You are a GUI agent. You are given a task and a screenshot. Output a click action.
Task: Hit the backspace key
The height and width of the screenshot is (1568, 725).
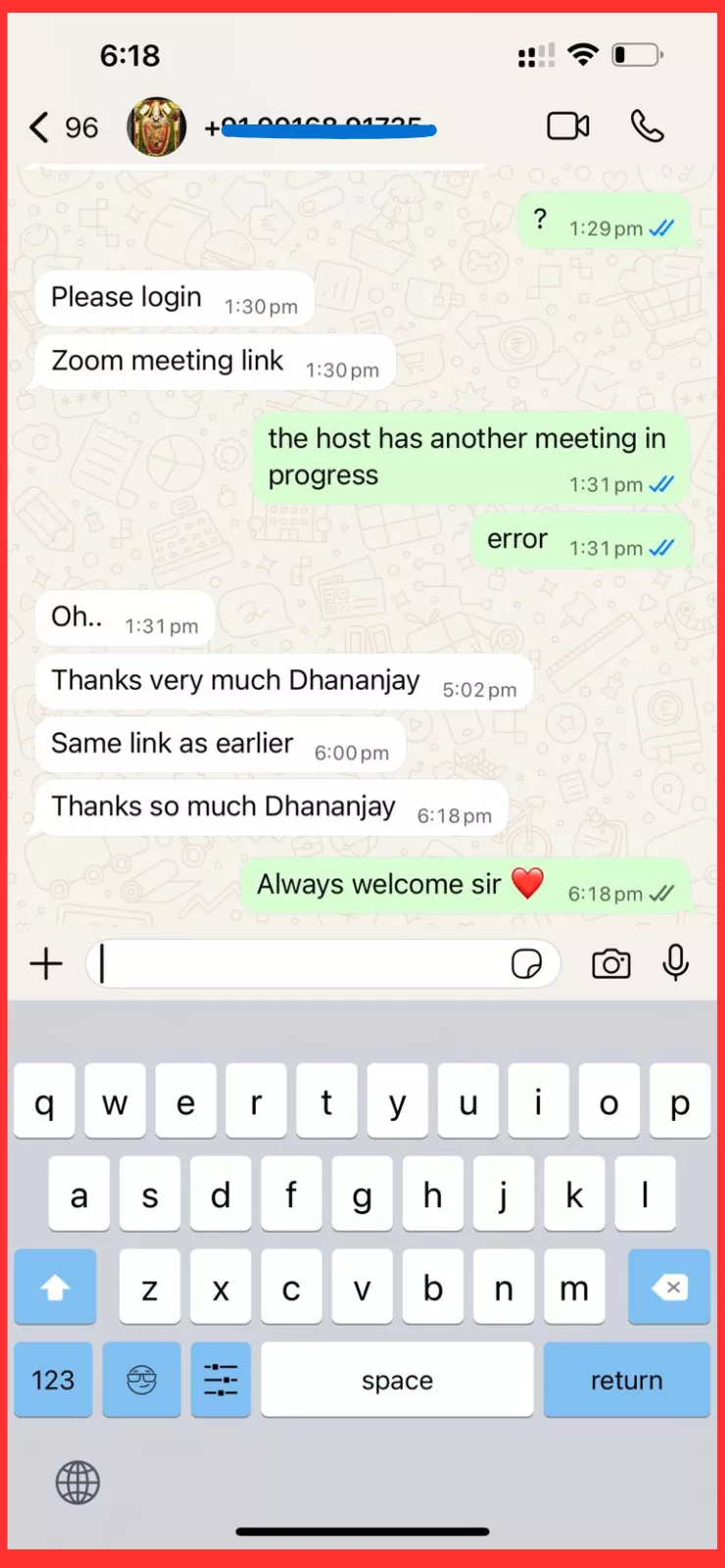pyautogui.click(x=669, y=1288)
